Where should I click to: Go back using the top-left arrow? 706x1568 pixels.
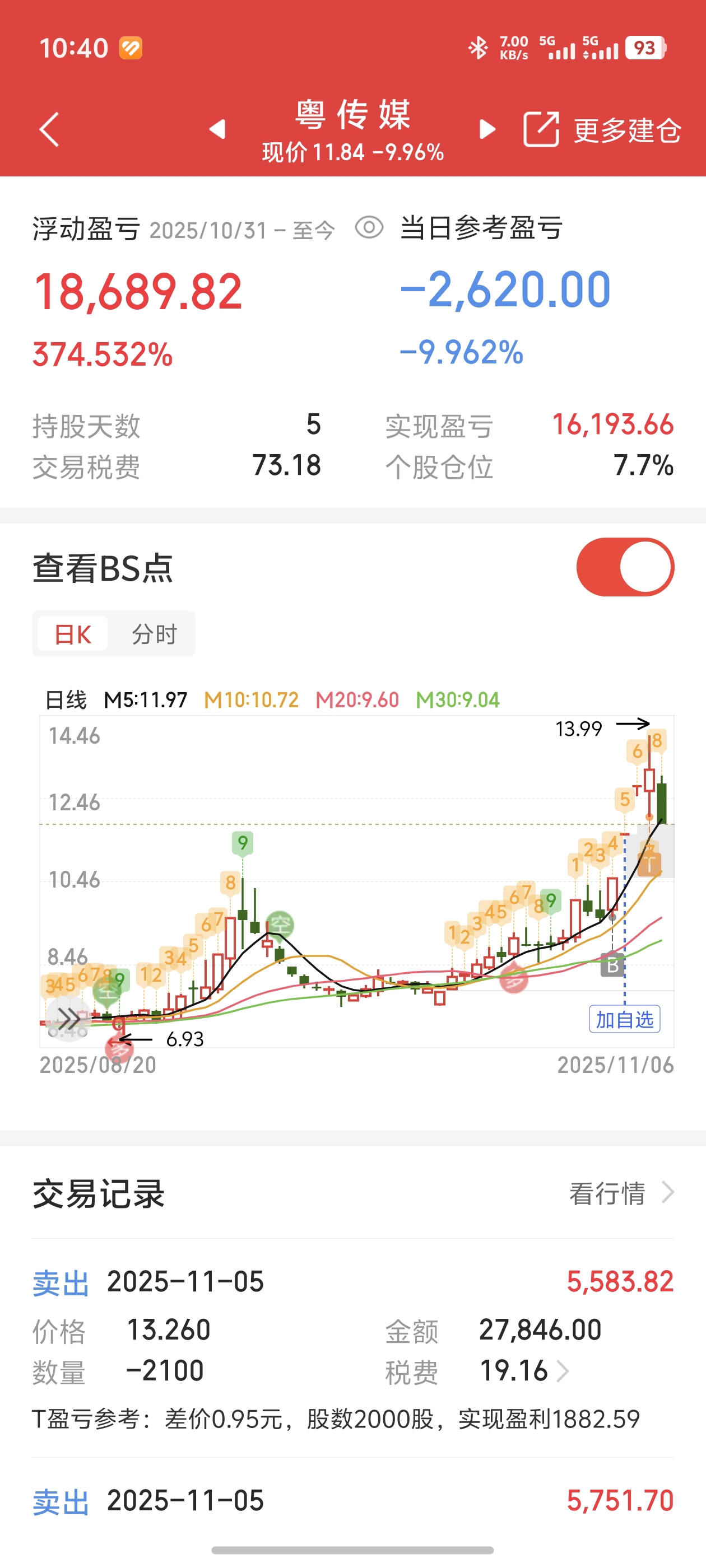[x=49, y=129]
